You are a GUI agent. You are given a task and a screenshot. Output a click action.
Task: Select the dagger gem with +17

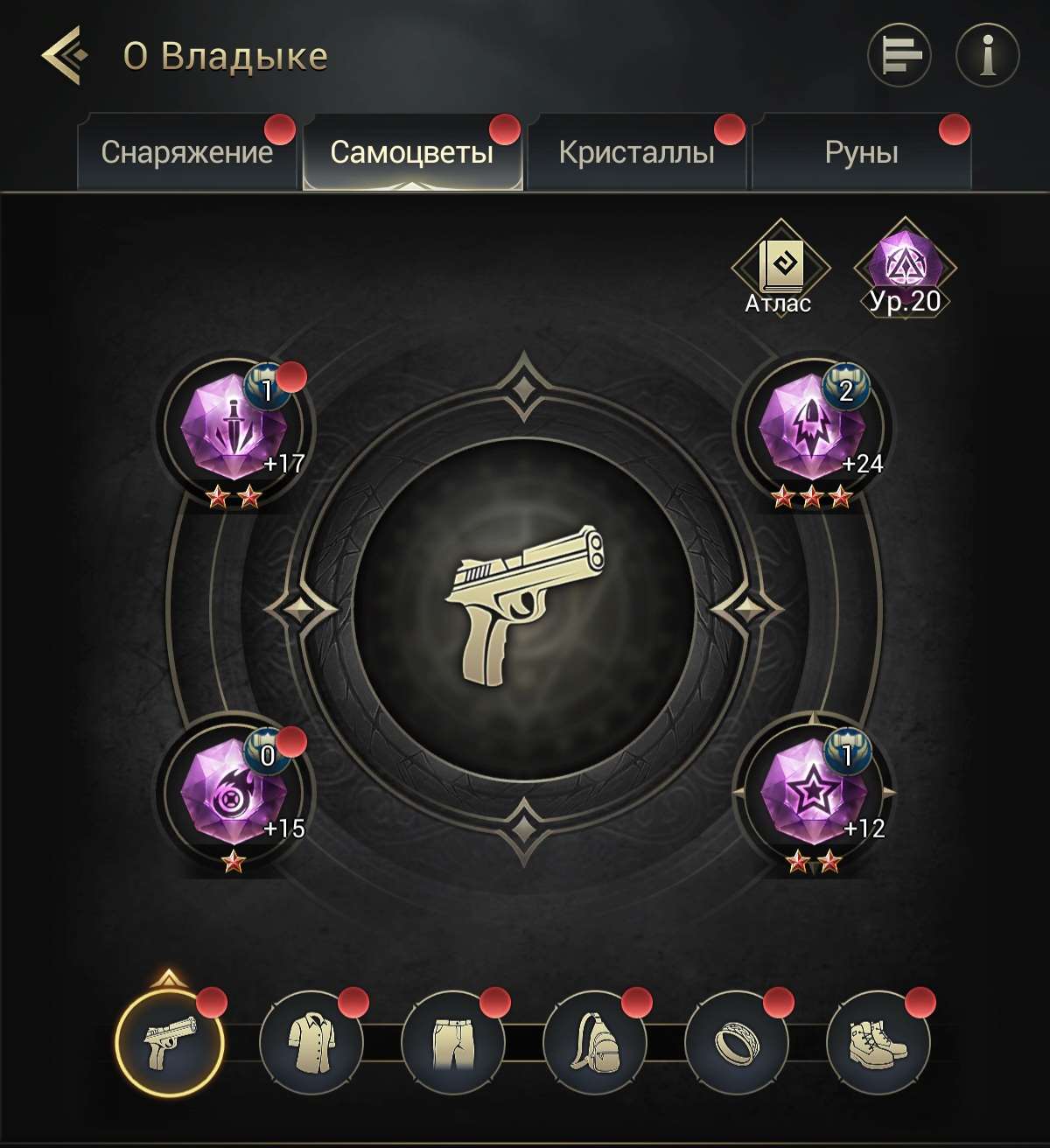234,429
